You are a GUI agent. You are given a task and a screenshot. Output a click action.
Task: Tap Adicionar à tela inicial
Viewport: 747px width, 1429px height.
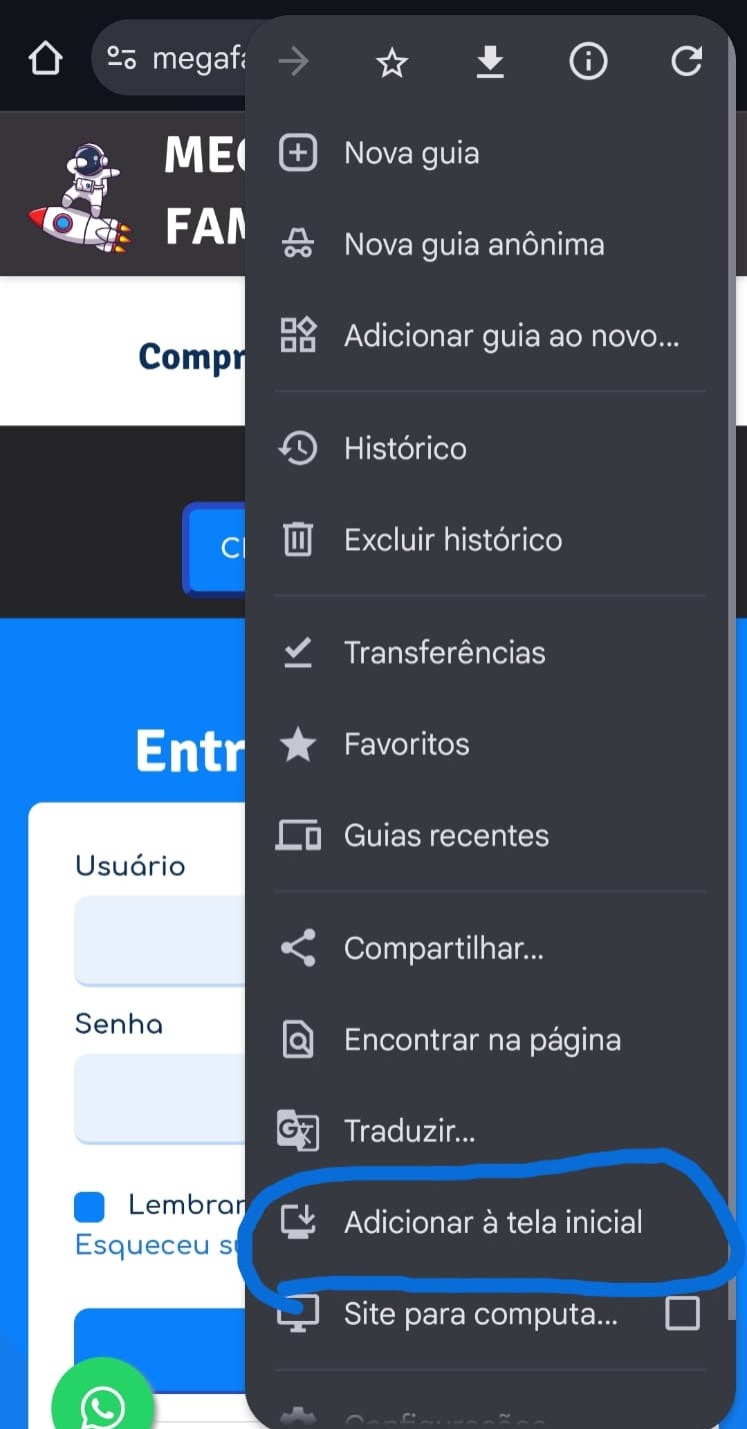492,1222
